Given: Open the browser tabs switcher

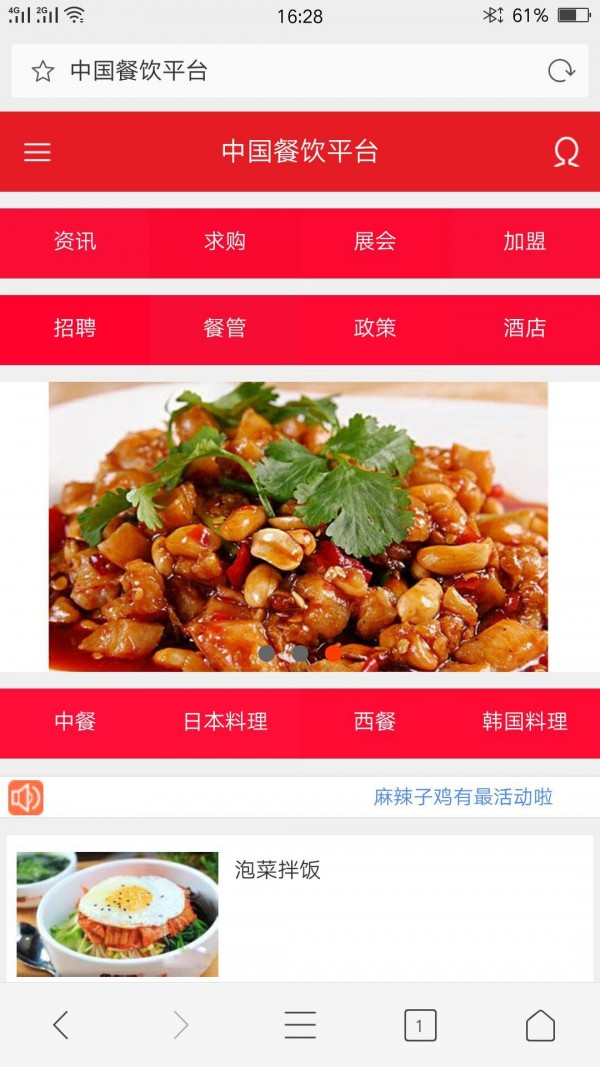Looking at the screenshot, I should pyautogui.click(x=420, y=1025).
